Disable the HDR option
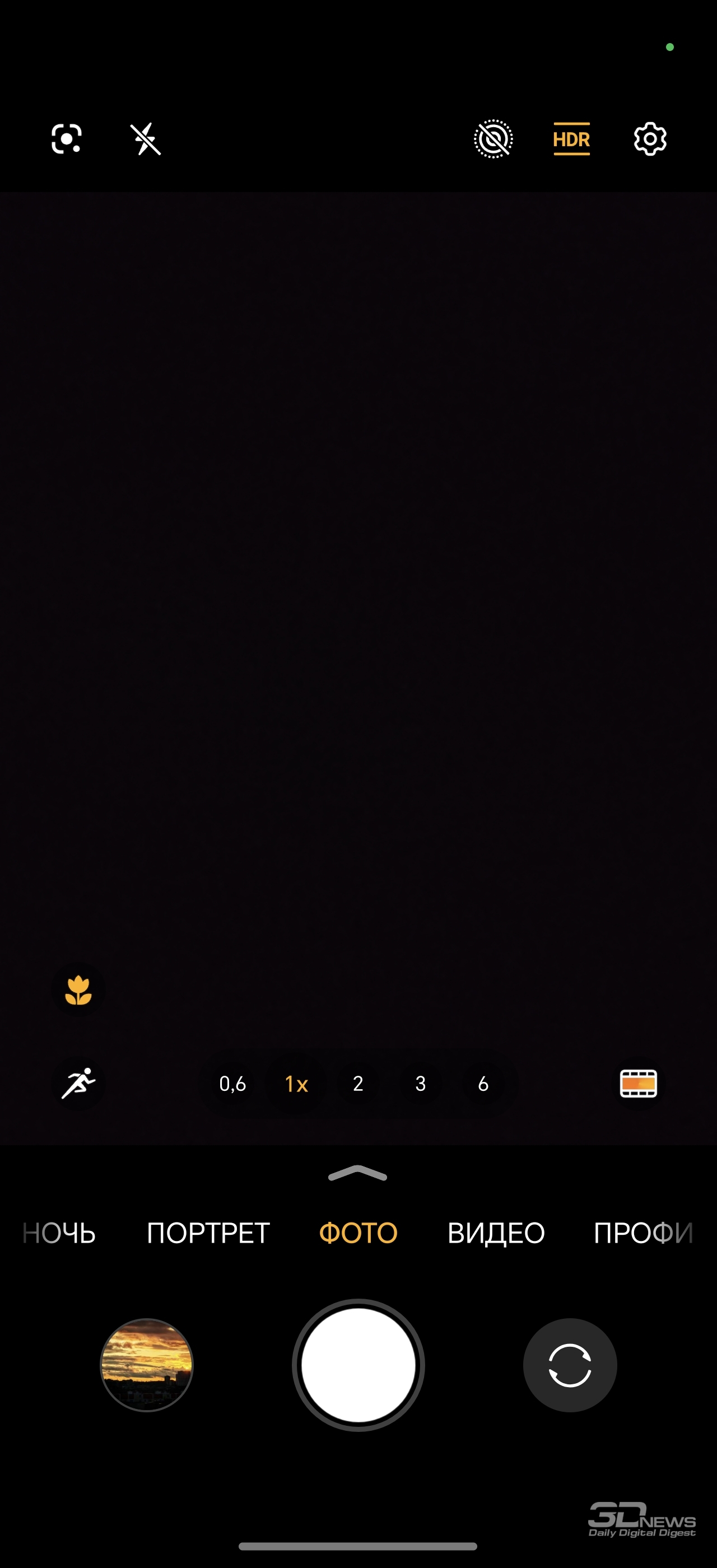 [x=571, y=139]
